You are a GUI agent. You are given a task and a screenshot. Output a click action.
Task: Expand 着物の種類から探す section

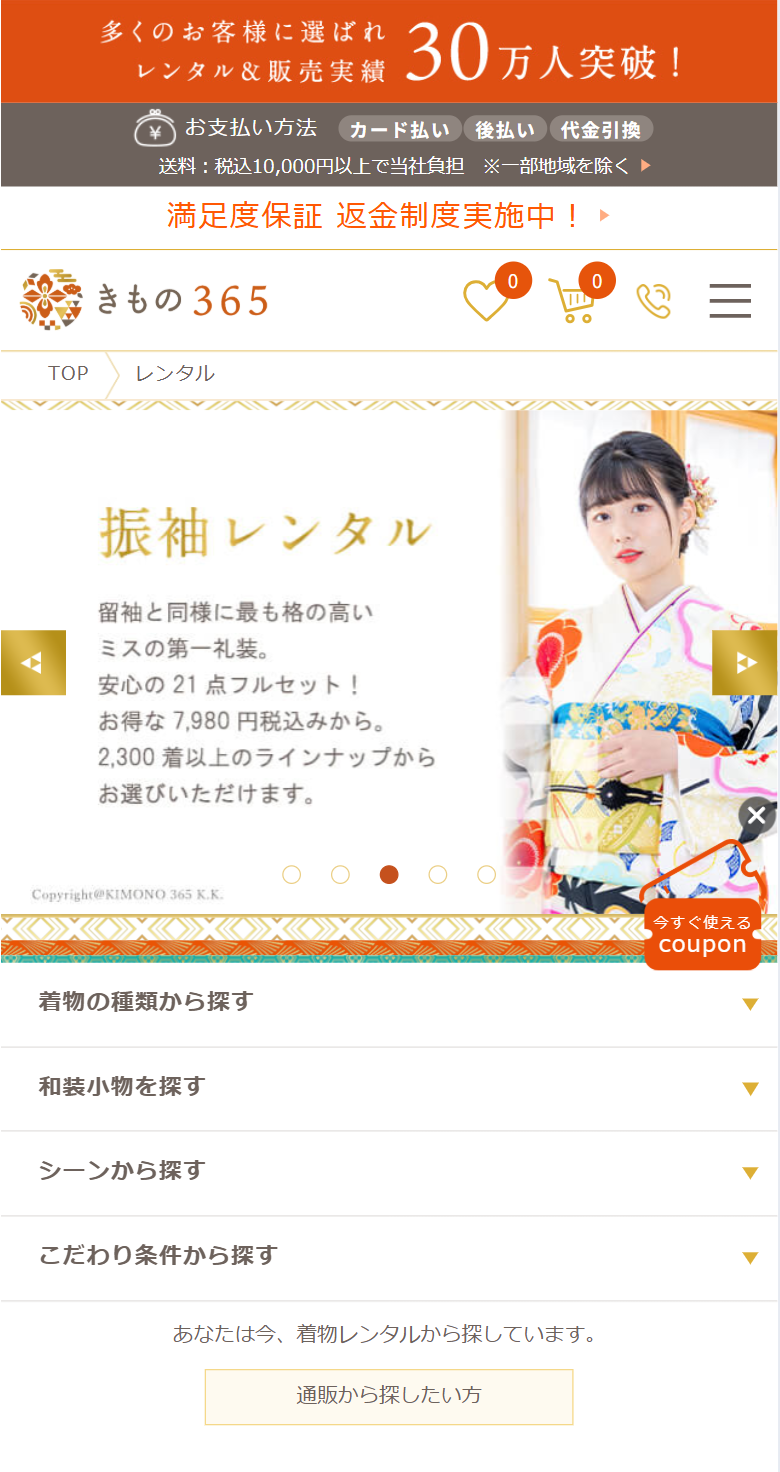[x=389, y=1003]
